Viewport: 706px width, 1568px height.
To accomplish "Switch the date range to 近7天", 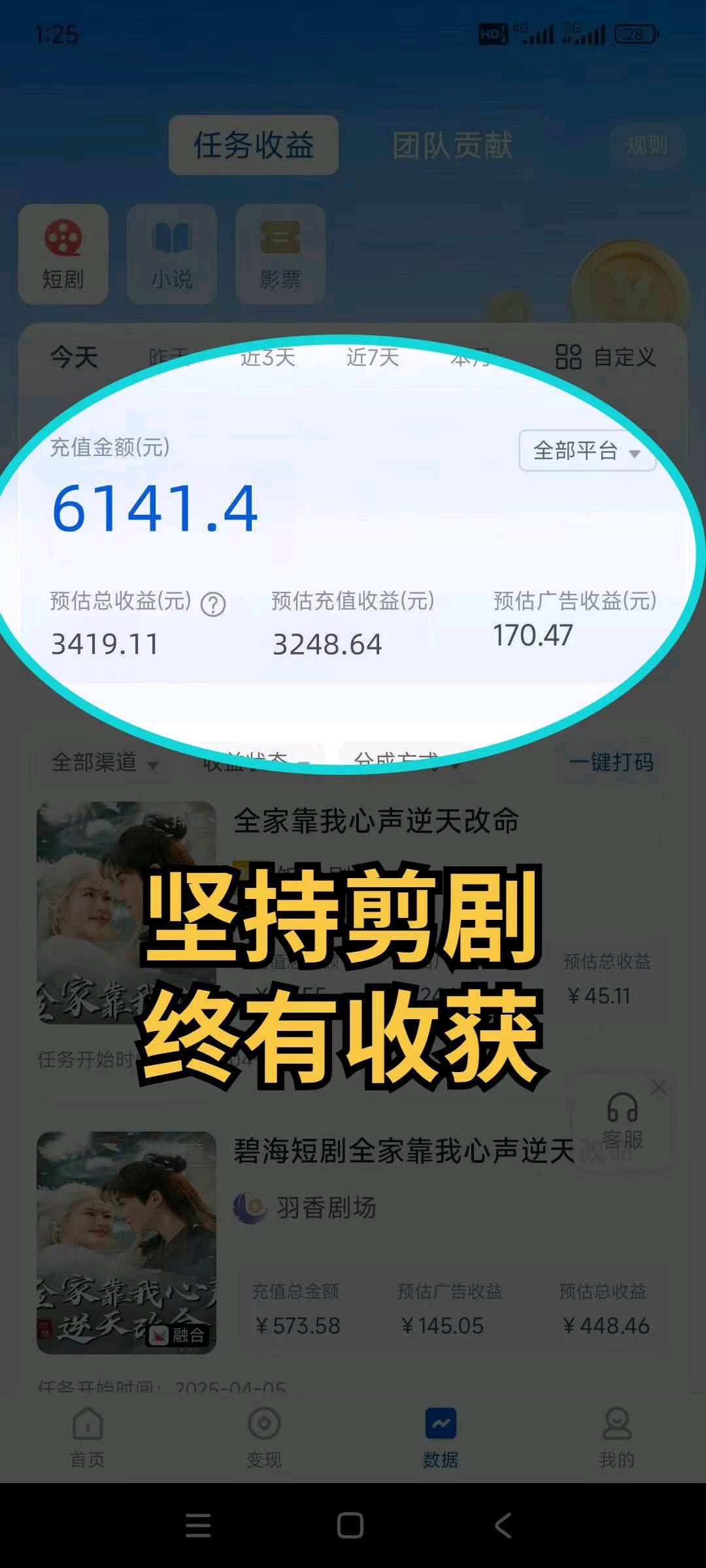I will tap(373, 357).
